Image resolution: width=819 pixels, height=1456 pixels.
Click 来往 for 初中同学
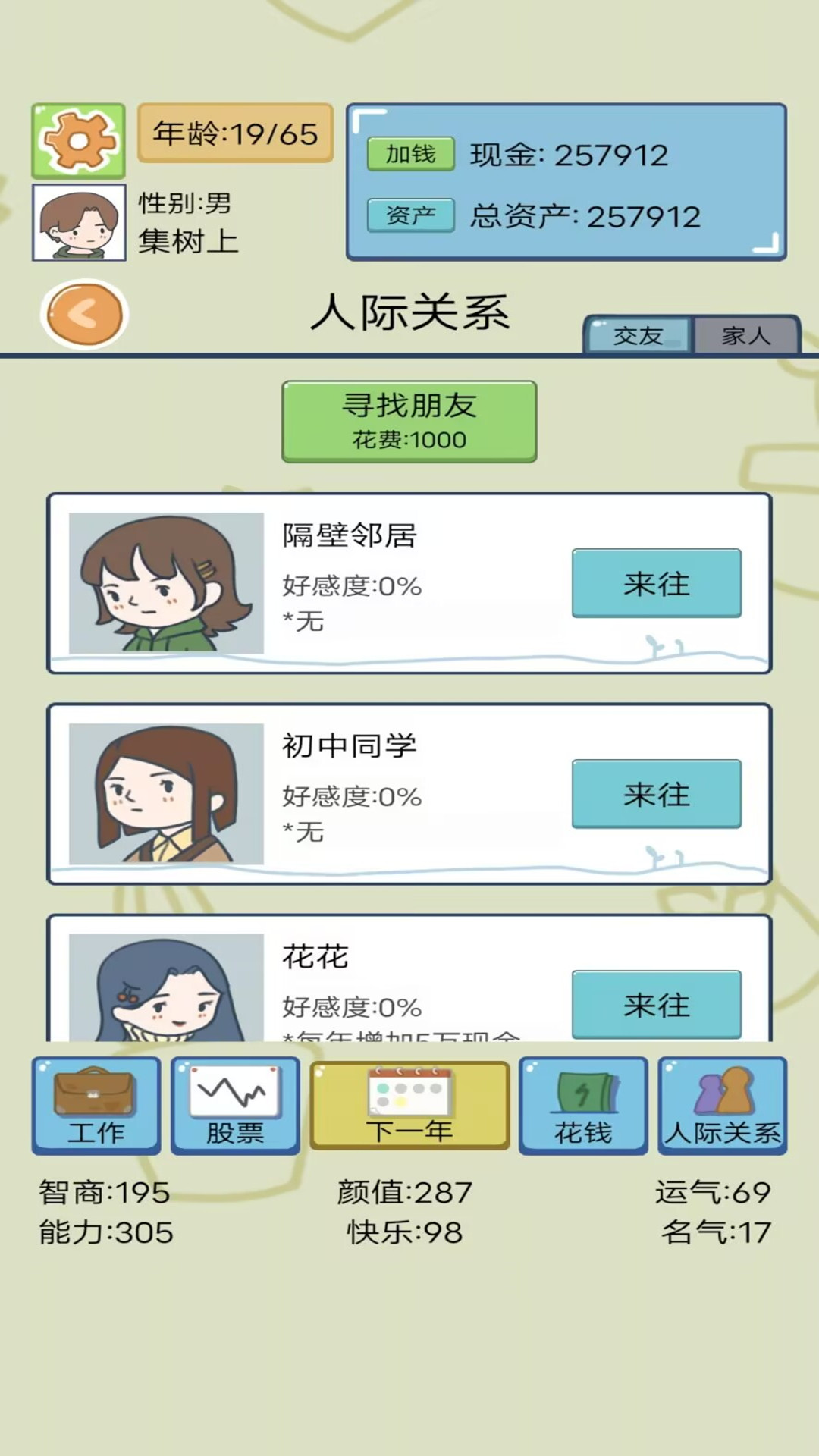click(x=655, y=795)
